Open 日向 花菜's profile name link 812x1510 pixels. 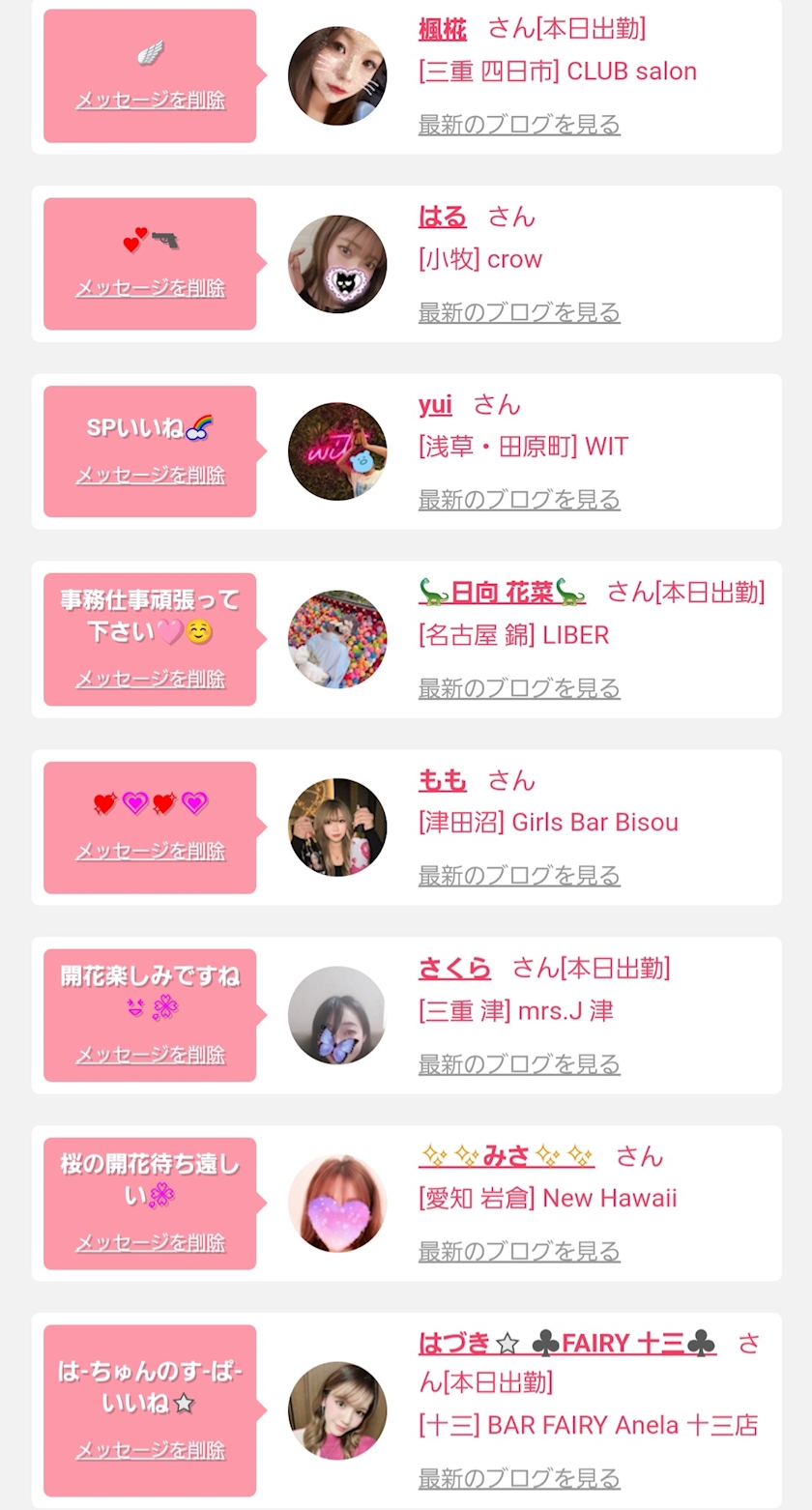point(503,592)
